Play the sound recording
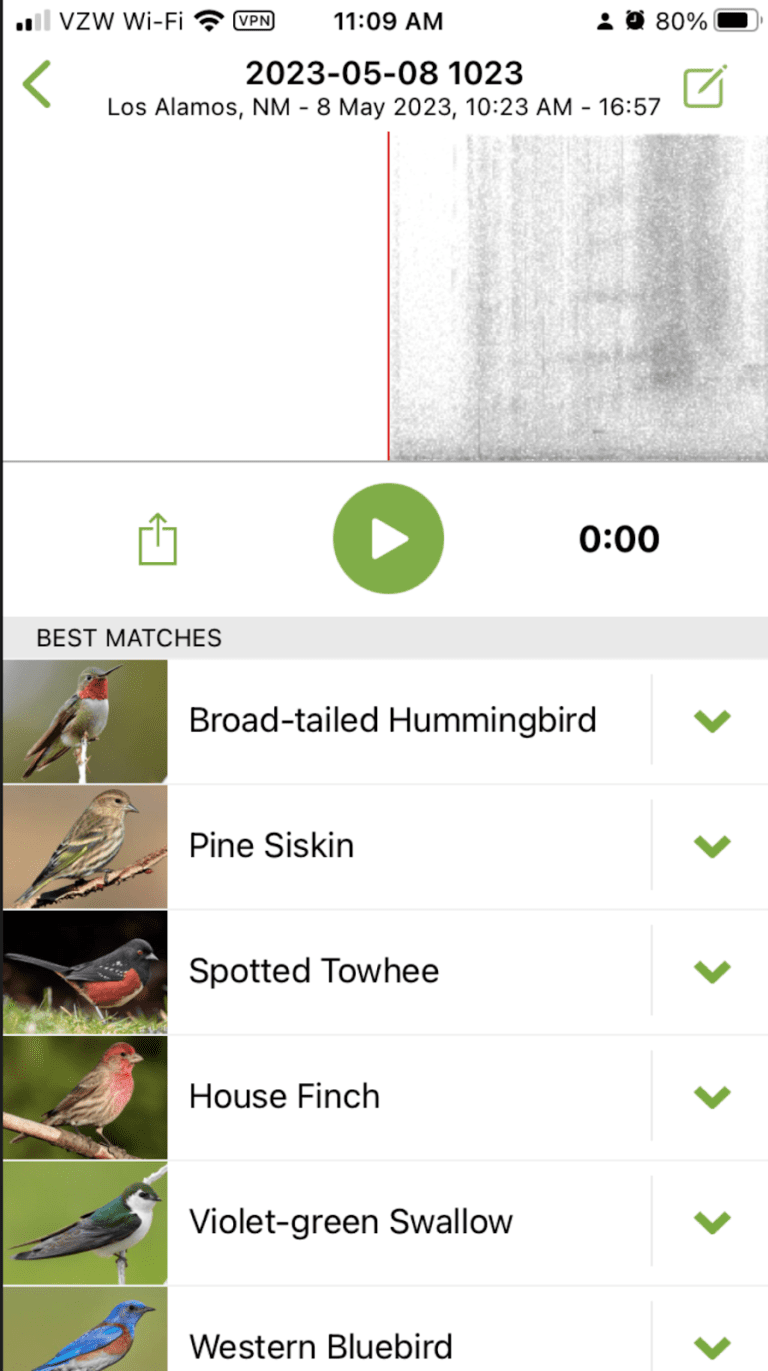This screenshot has width=768, height=1371. point(388,539)
